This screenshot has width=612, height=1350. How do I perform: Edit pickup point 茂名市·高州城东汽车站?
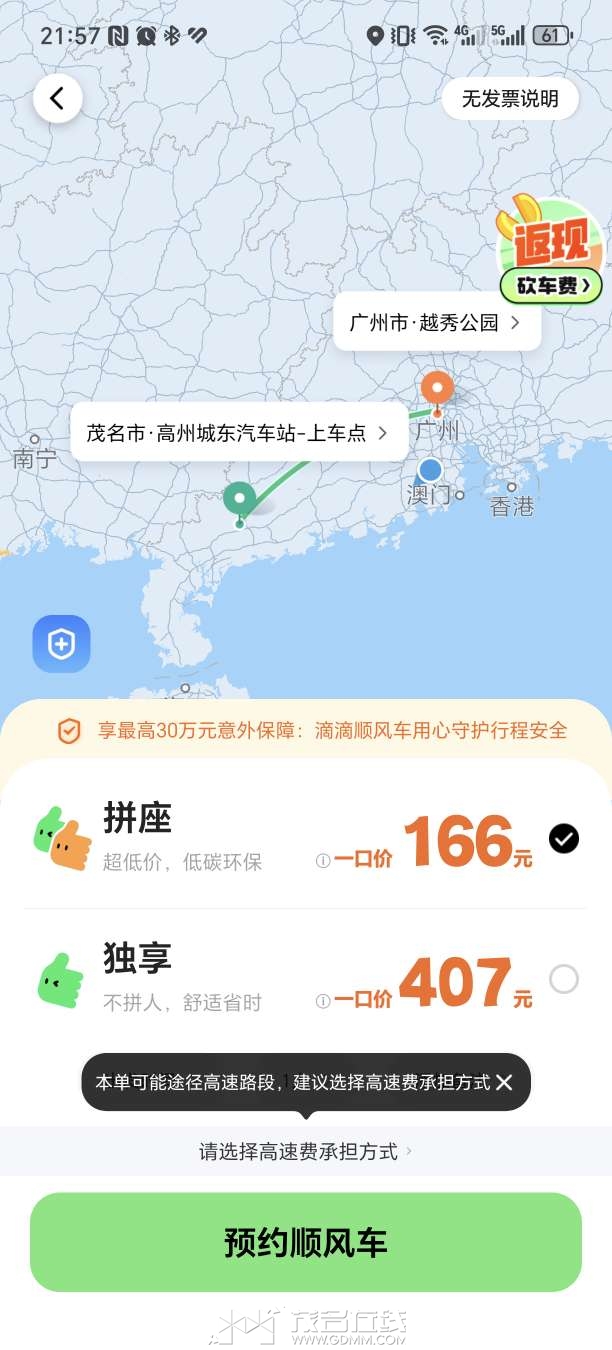(237, 433)
